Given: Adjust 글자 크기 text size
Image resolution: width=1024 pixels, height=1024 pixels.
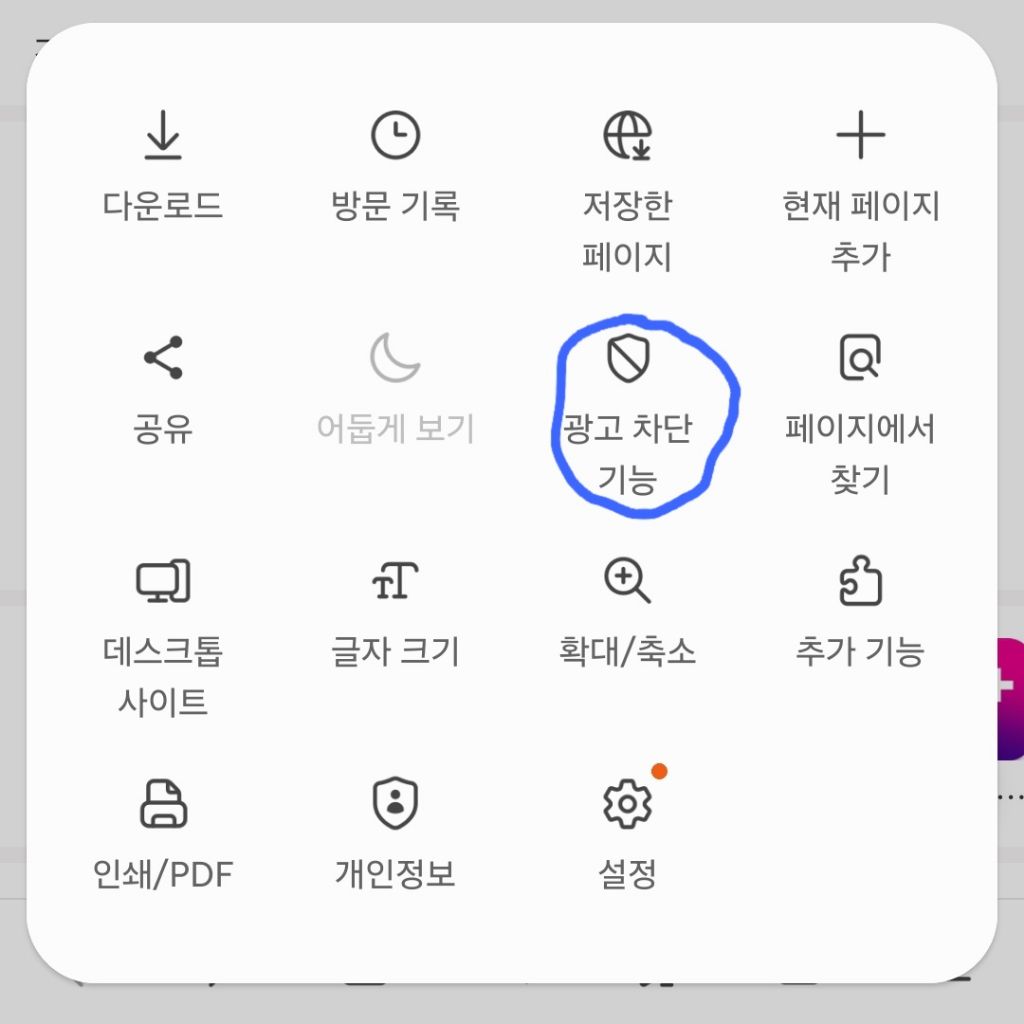Looking at the screenshot, I should pyautogui.click(x=395, y=581).
